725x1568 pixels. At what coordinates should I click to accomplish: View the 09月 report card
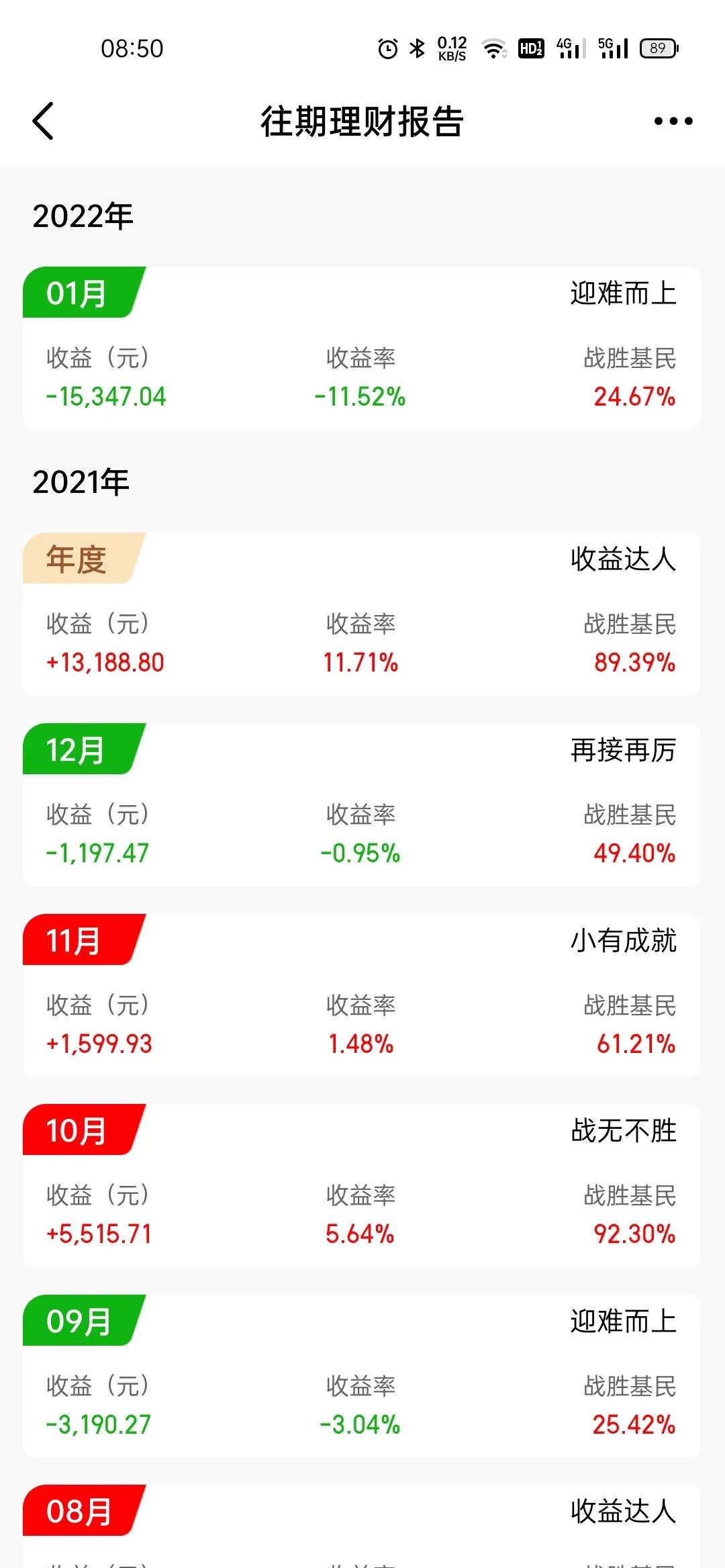coord(362,1376)
